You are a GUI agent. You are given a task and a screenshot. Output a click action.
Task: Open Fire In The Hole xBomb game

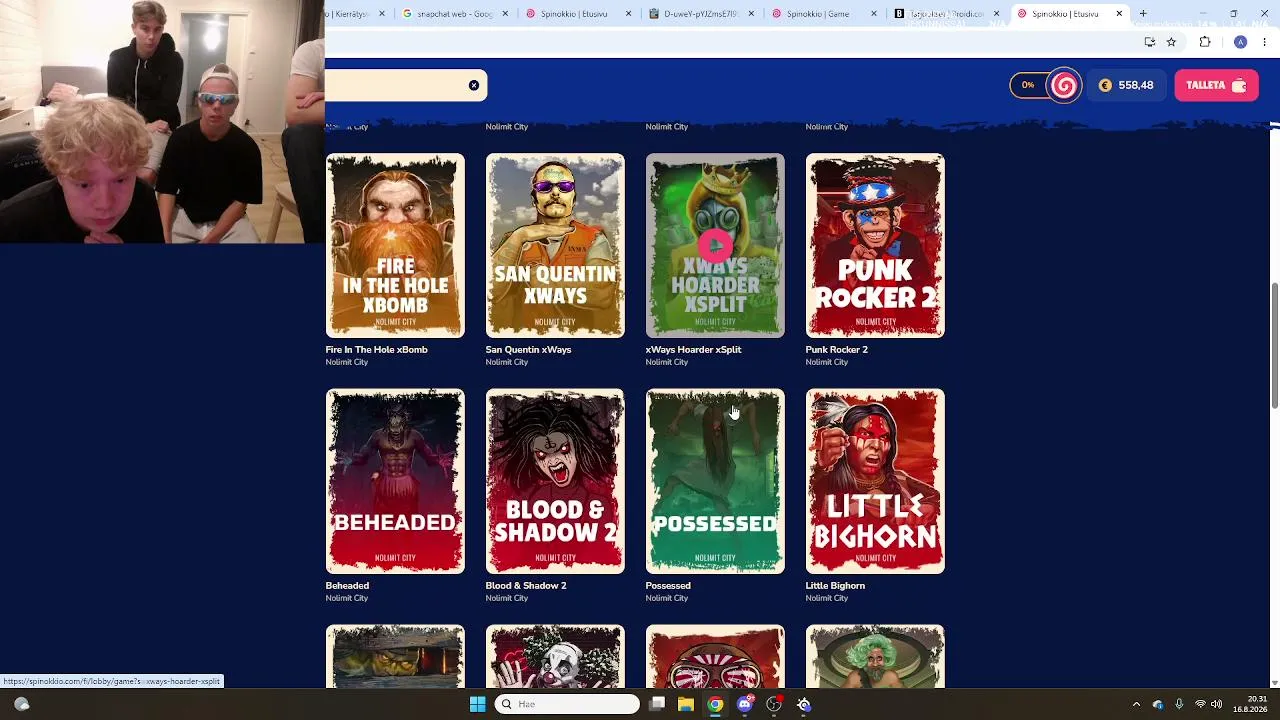point(395,245)
